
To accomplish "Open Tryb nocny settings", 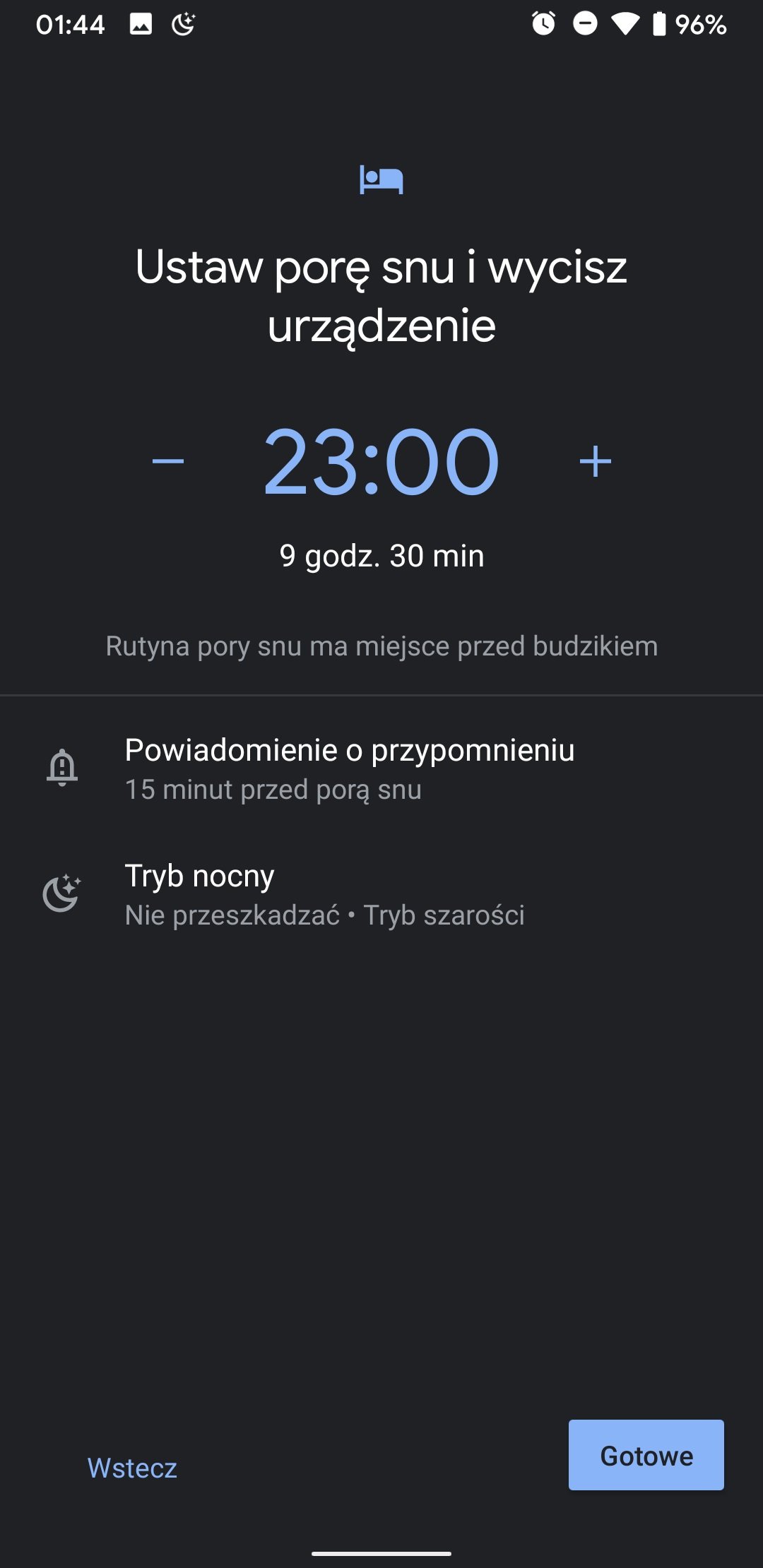I will point(381,894).
